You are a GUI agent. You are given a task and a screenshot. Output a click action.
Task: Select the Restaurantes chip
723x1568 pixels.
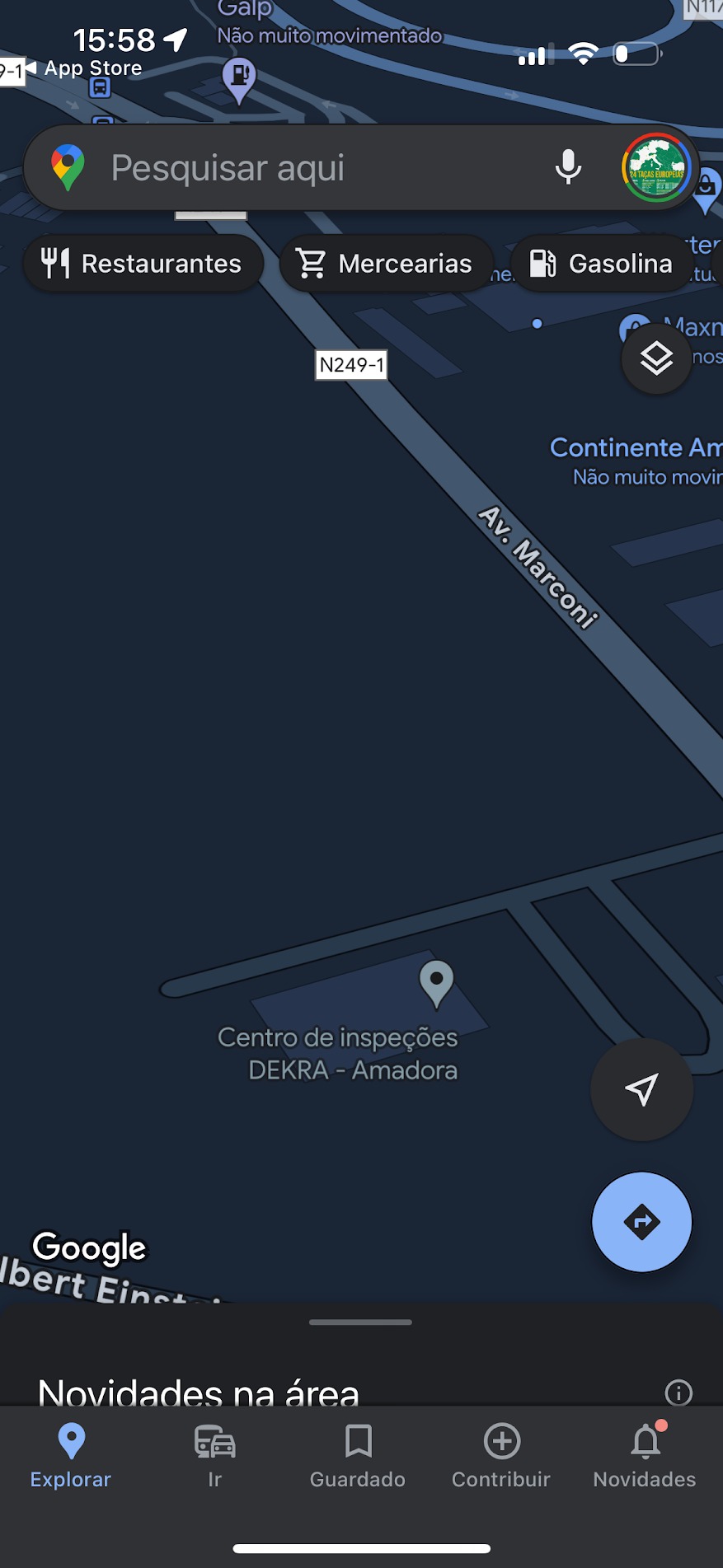(143, 264)
